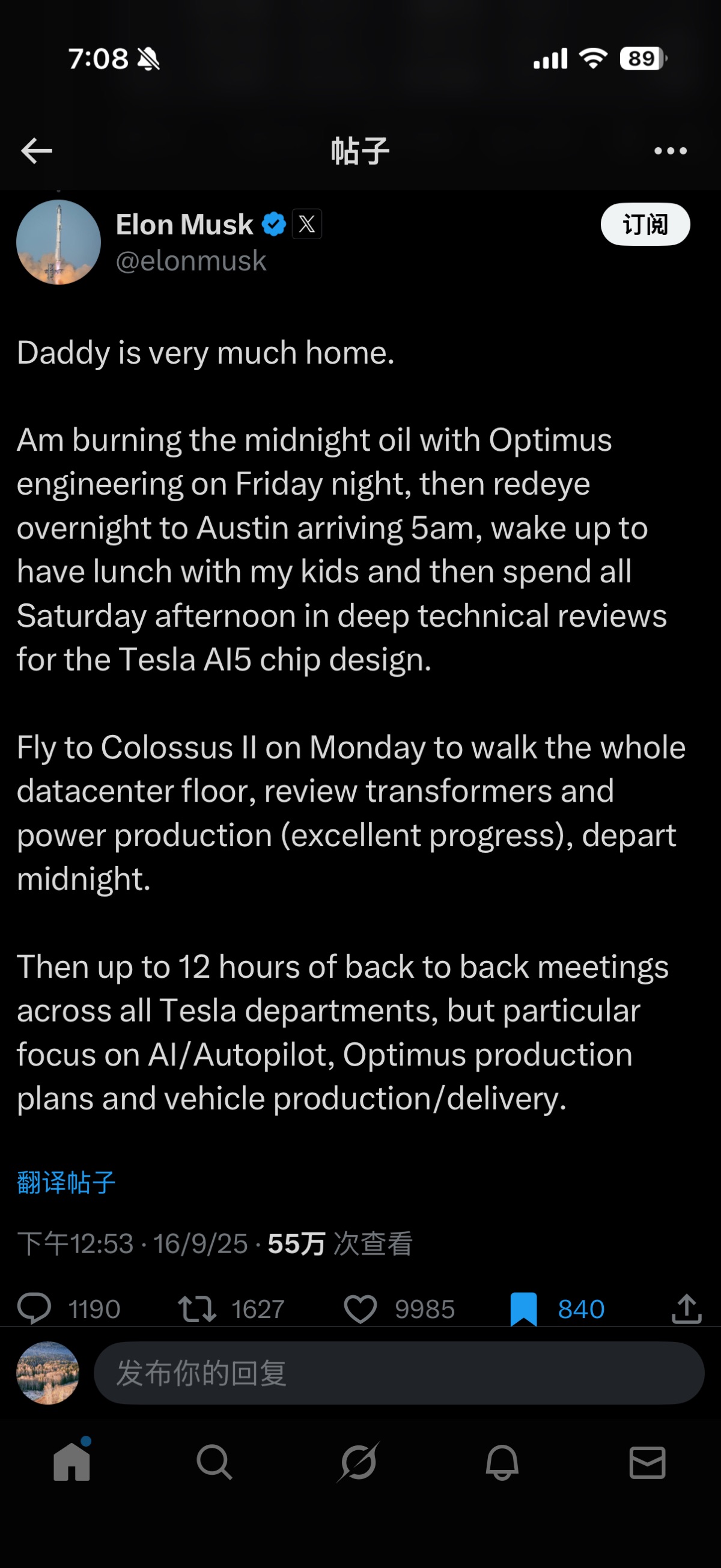
Task: Open the reply icon with 1190 comments
Action: point(35,1308)
